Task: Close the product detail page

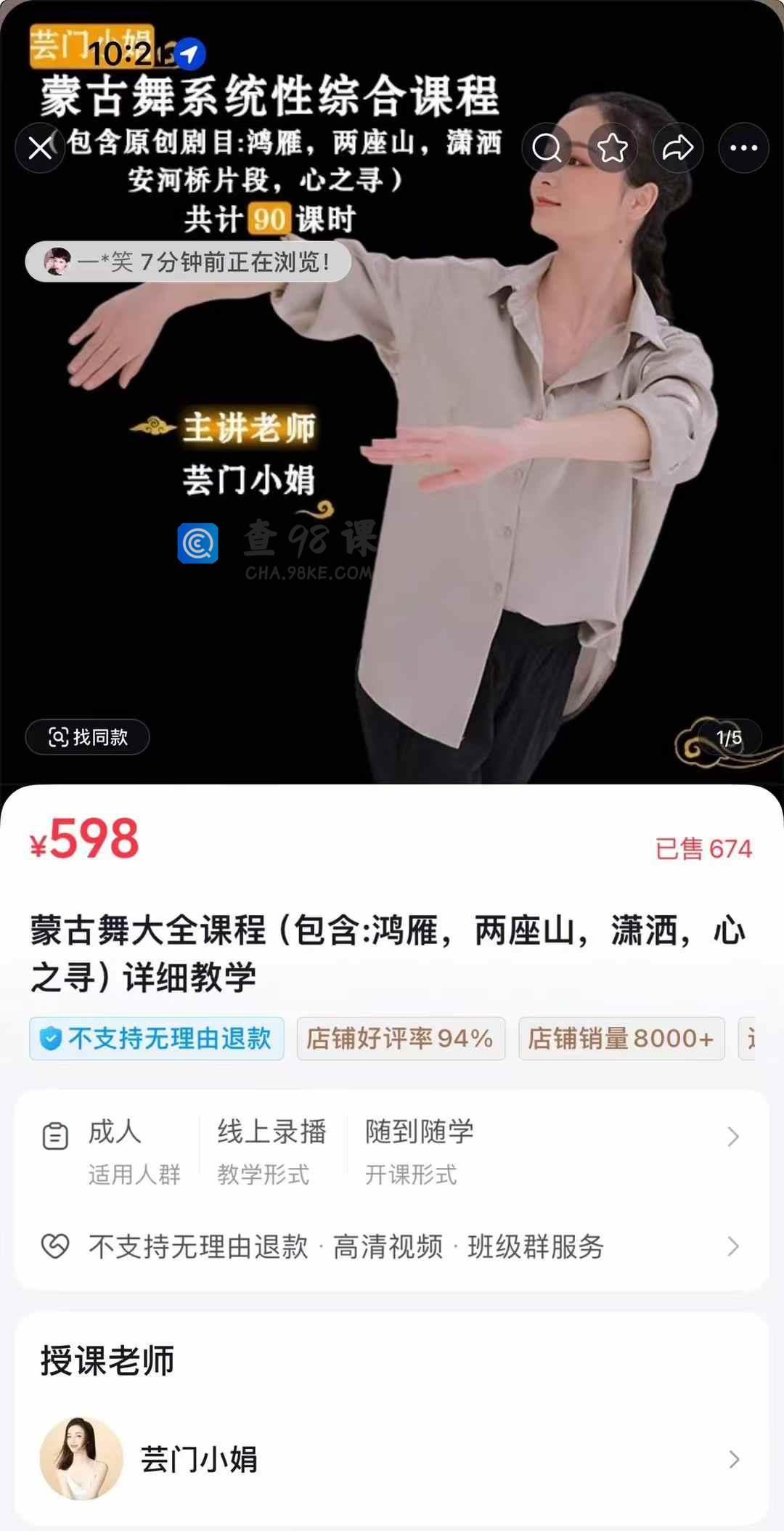Action: click(41, 148)
